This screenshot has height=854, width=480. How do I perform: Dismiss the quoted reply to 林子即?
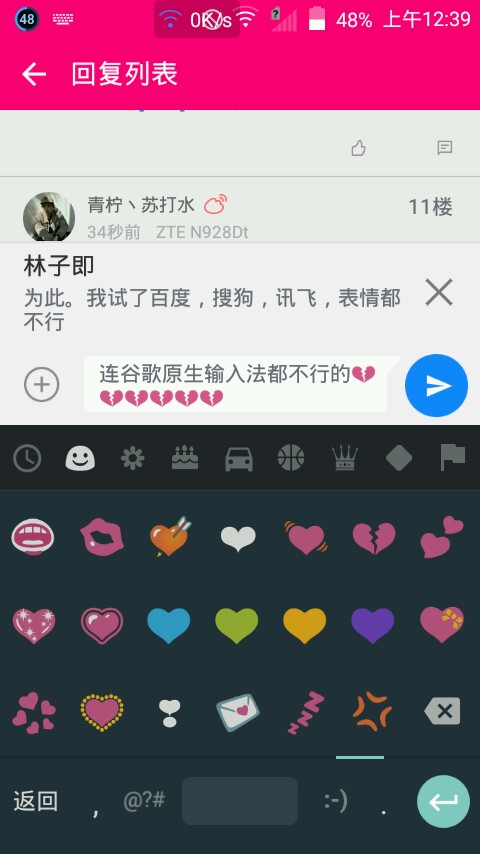coord(439,293)
